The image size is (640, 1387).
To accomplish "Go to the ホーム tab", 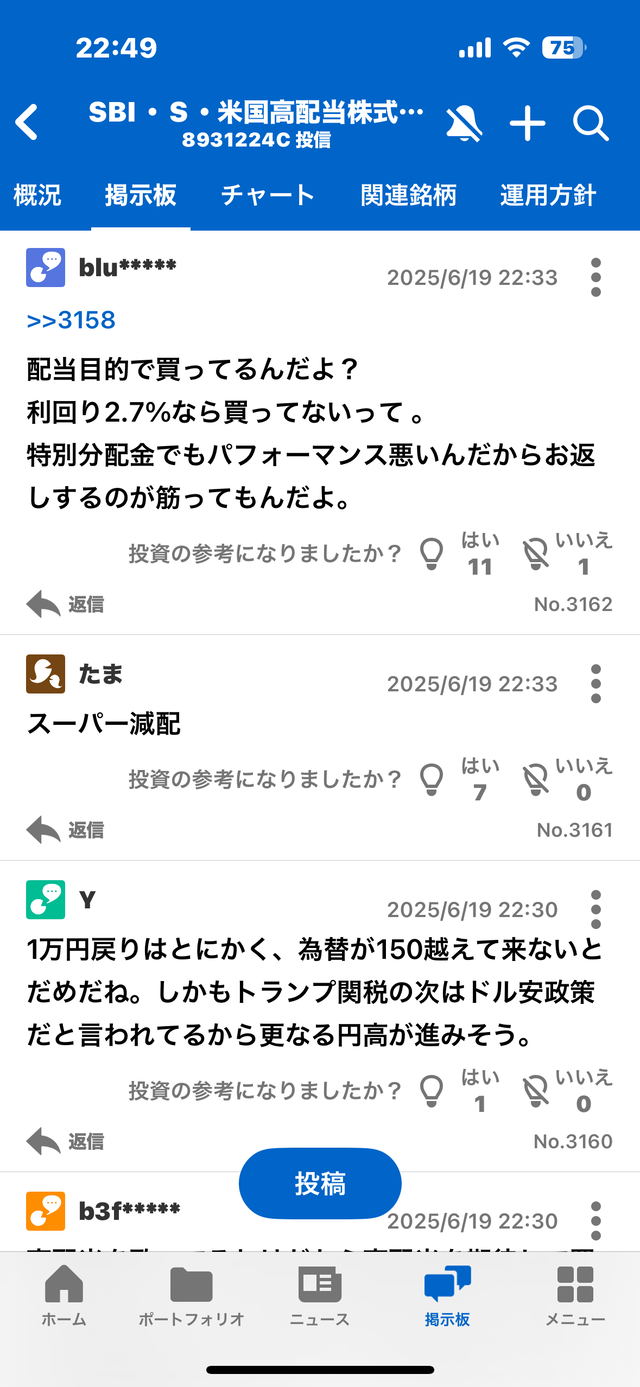I will 64,1296.
